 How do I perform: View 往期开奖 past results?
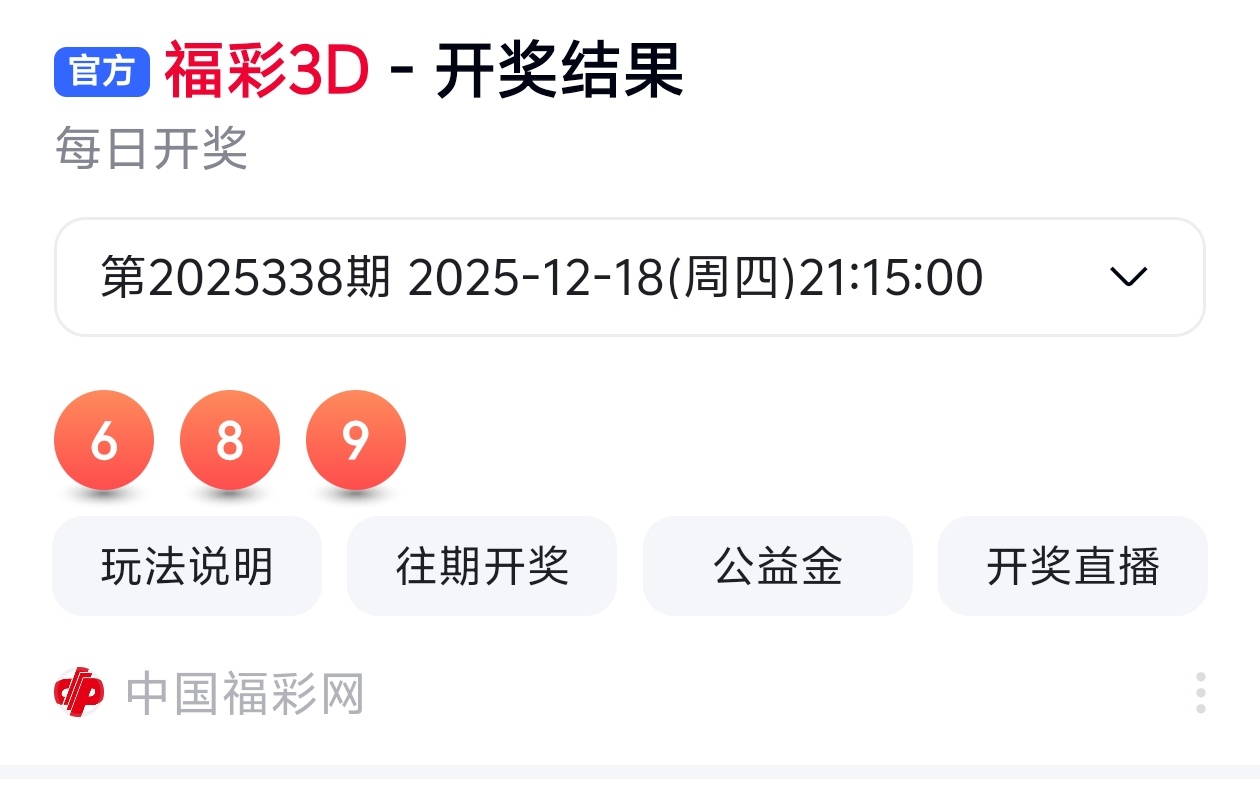tap(482, 566)
